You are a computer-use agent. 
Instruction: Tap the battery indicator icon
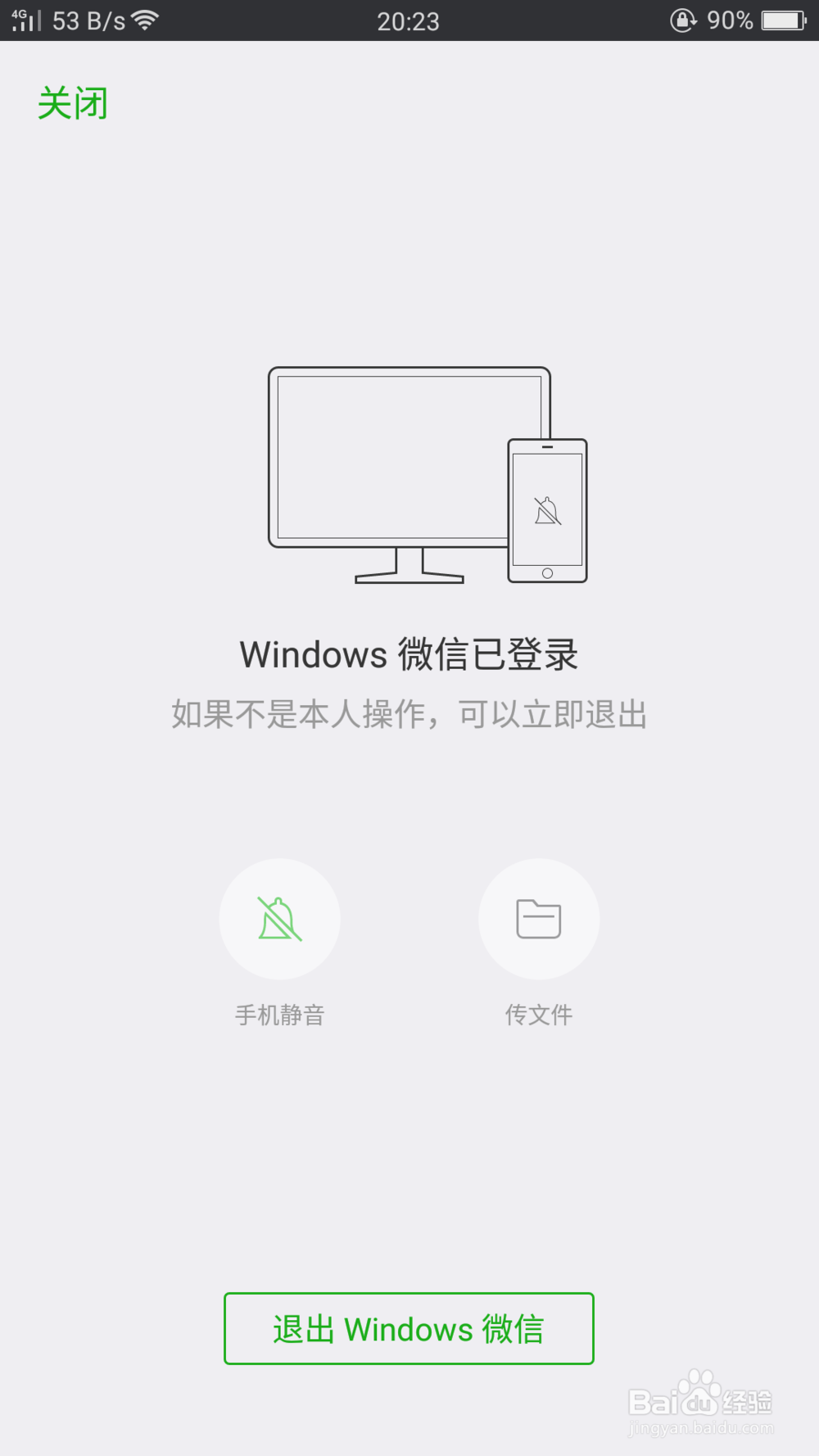click(x=780, y=20)
